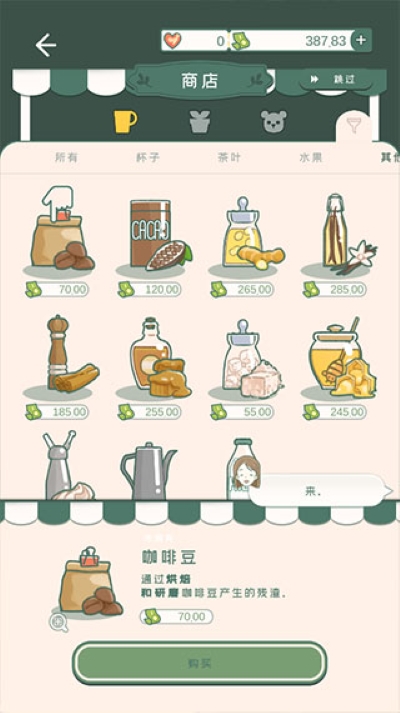This screenshot has height=713, width=400.
Task: Switch to the 茶叶 tab
Action: pos(229,157)
